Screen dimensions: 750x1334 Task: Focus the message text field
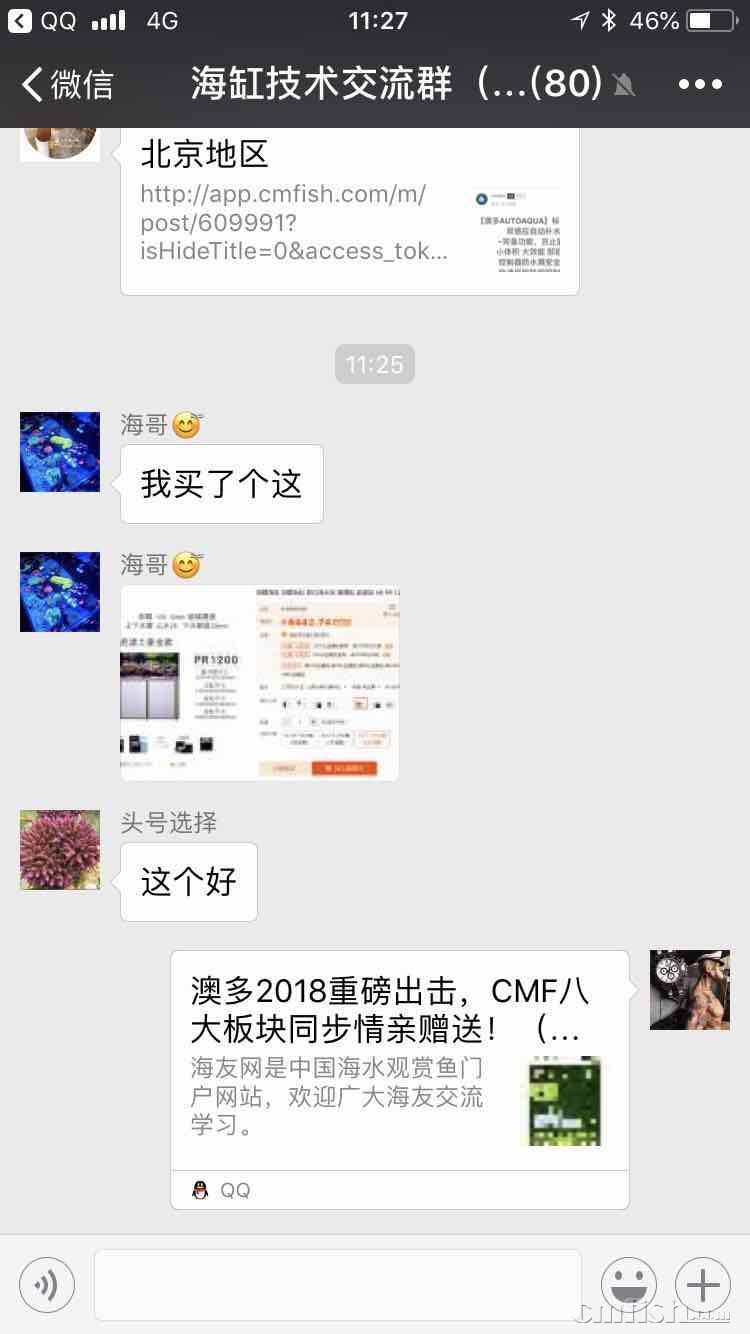pos(338,1285)
